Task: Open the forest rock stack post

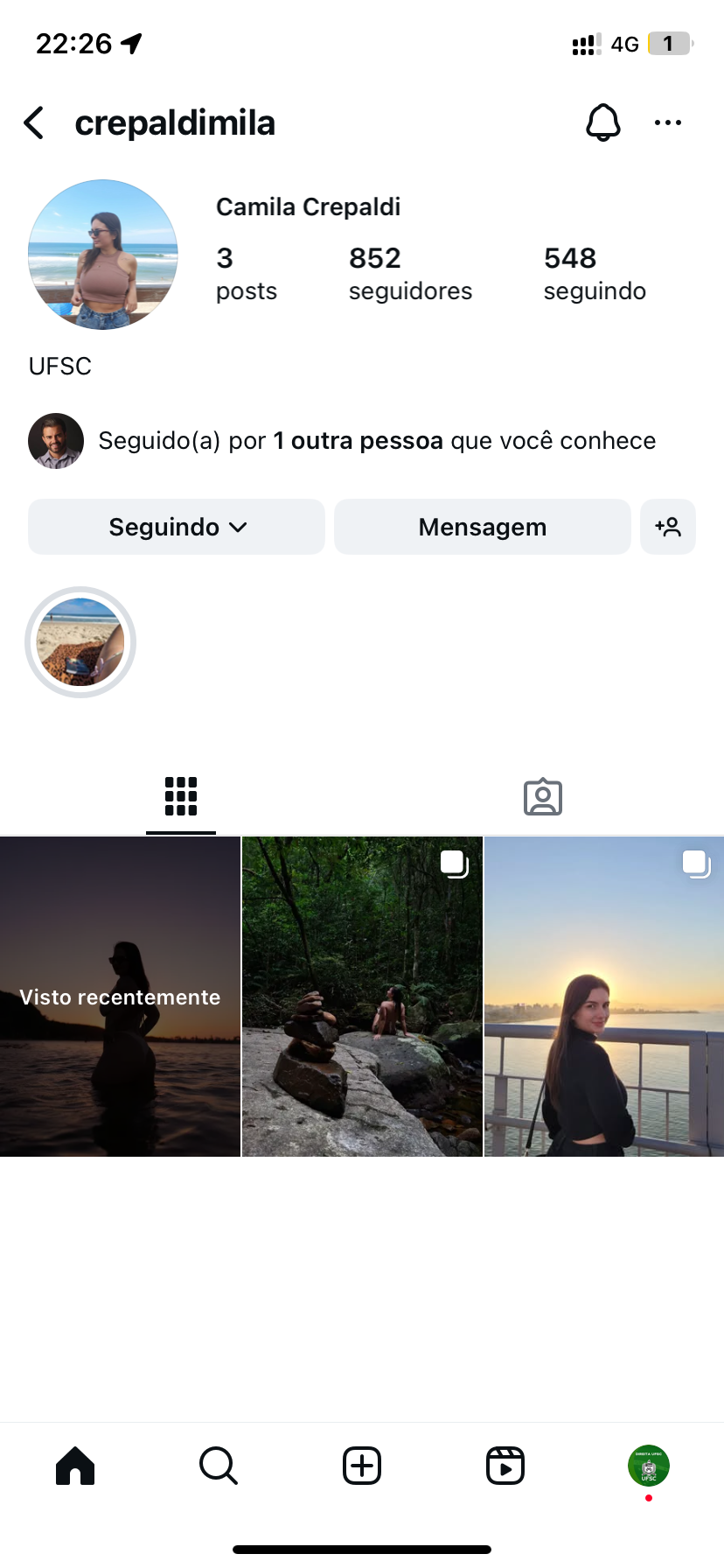Action: 362,997
